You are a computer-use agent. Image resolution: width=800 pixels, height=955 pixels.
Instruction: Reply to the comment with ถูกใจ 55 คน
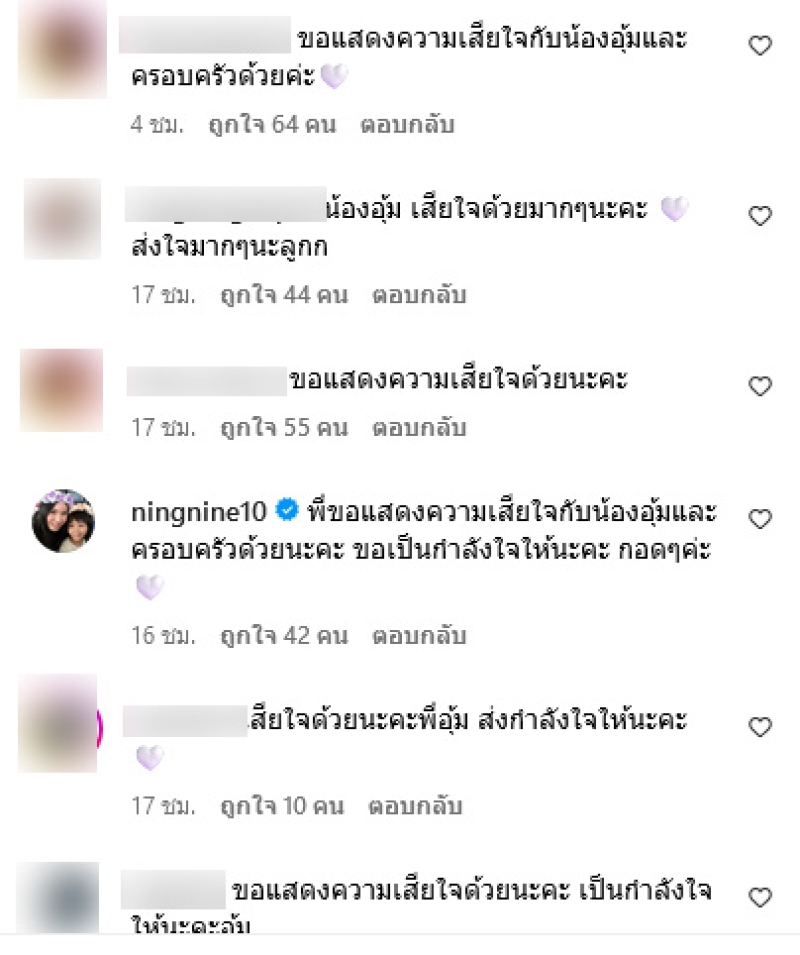[x=419, y=428]
